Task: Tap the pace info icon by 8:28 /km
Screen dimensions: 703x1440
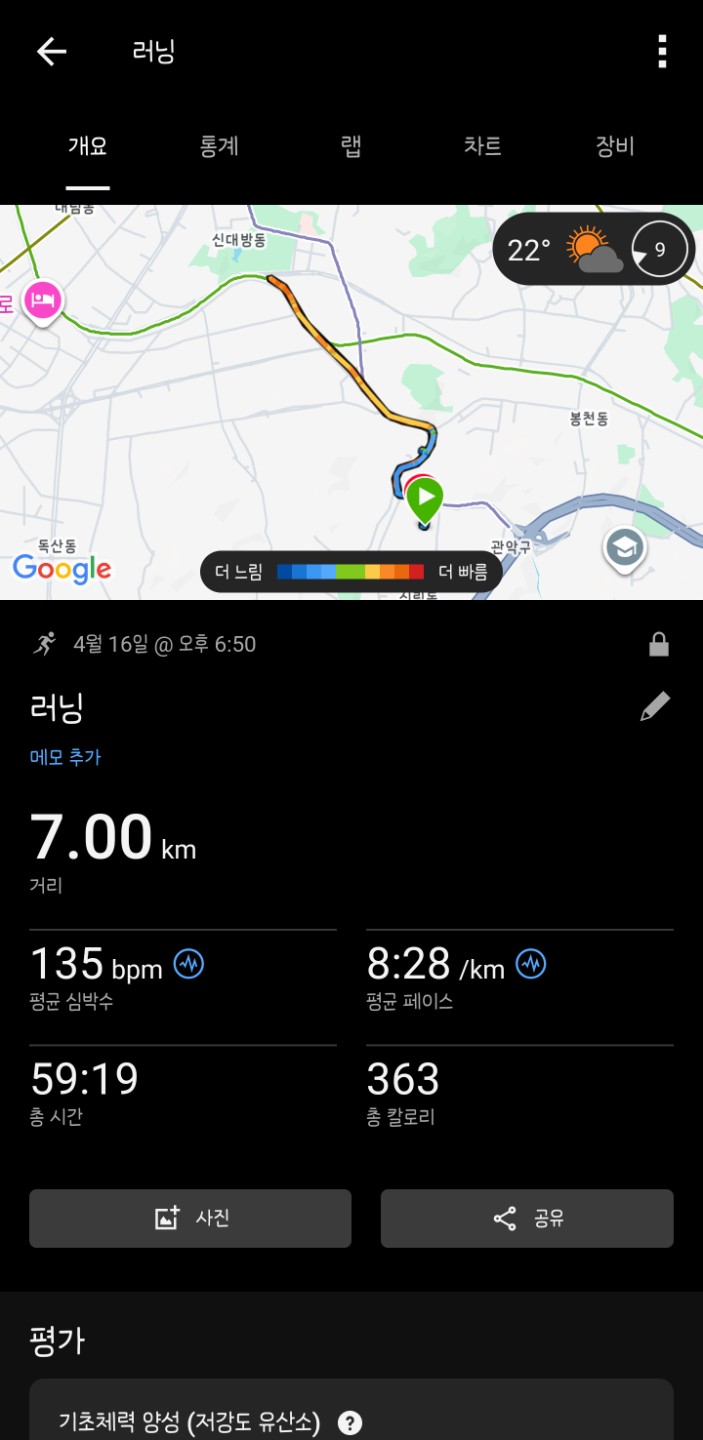Action: click(531, 964)
